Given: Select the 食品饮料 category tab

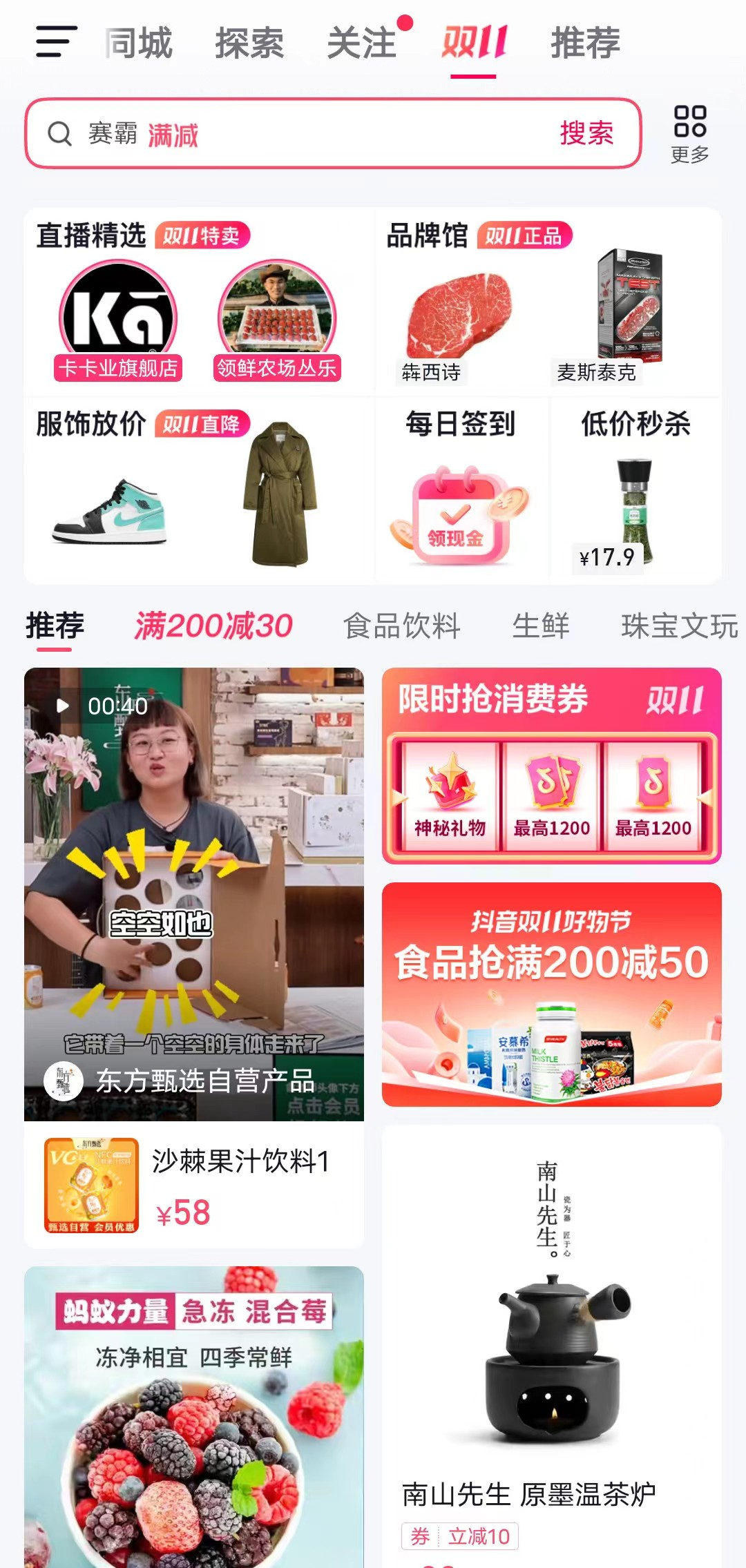Looking at the screenshot, I should (401, 626).
